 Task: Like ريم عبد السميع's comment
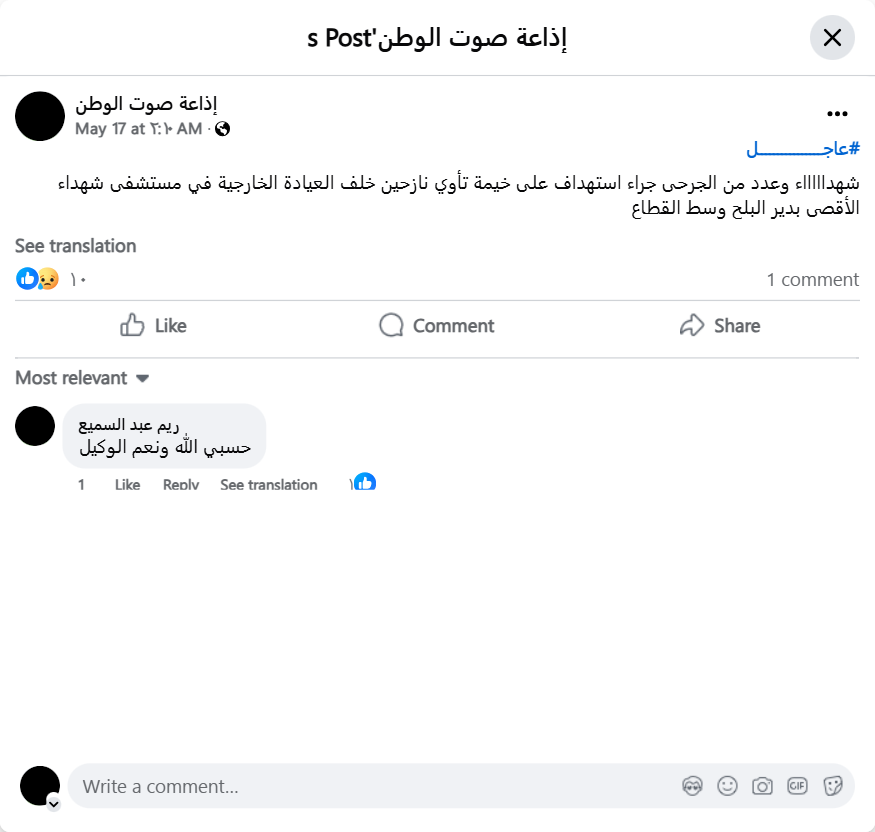pyautogui.click(x=127, y=485)
